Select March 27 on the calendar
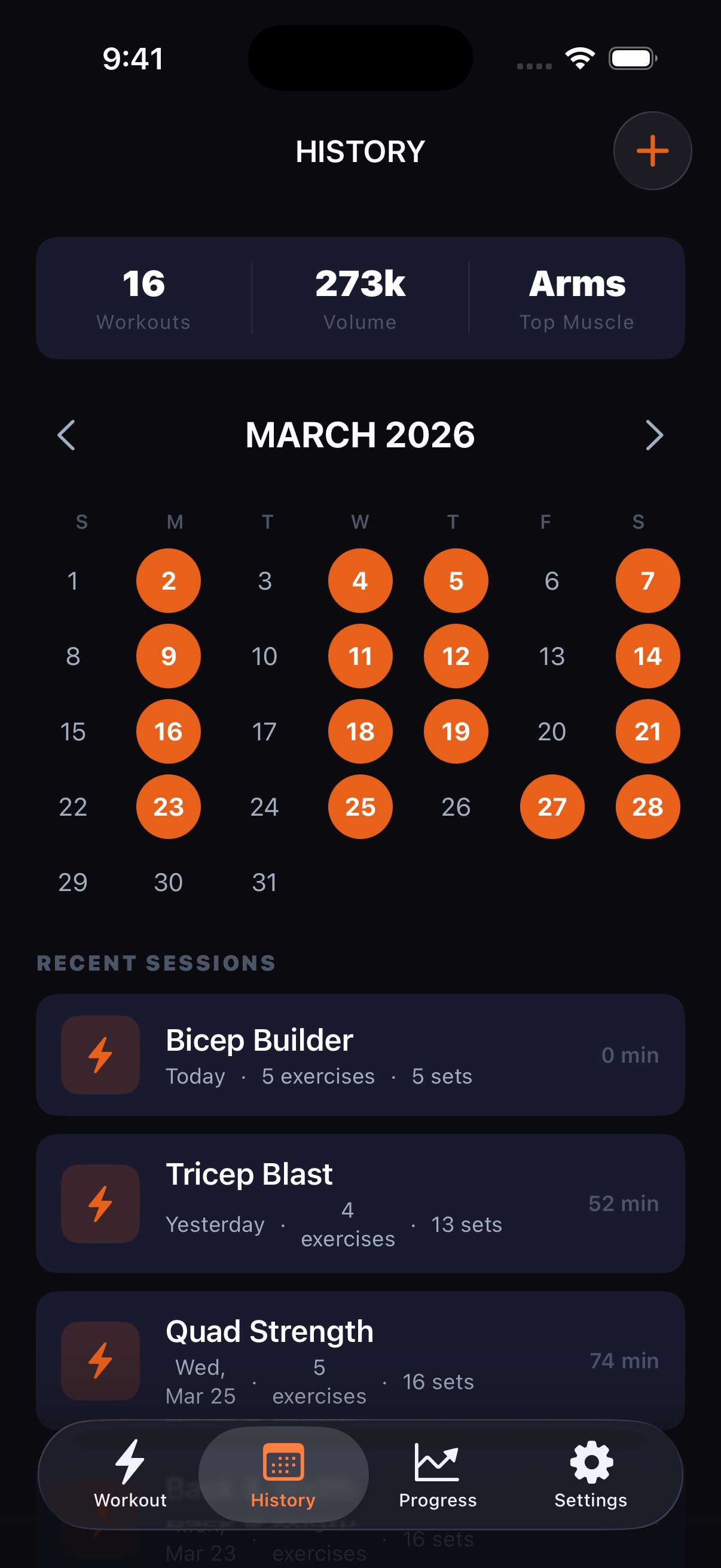This screenshot has width=721, height=1568. (552, 807)
